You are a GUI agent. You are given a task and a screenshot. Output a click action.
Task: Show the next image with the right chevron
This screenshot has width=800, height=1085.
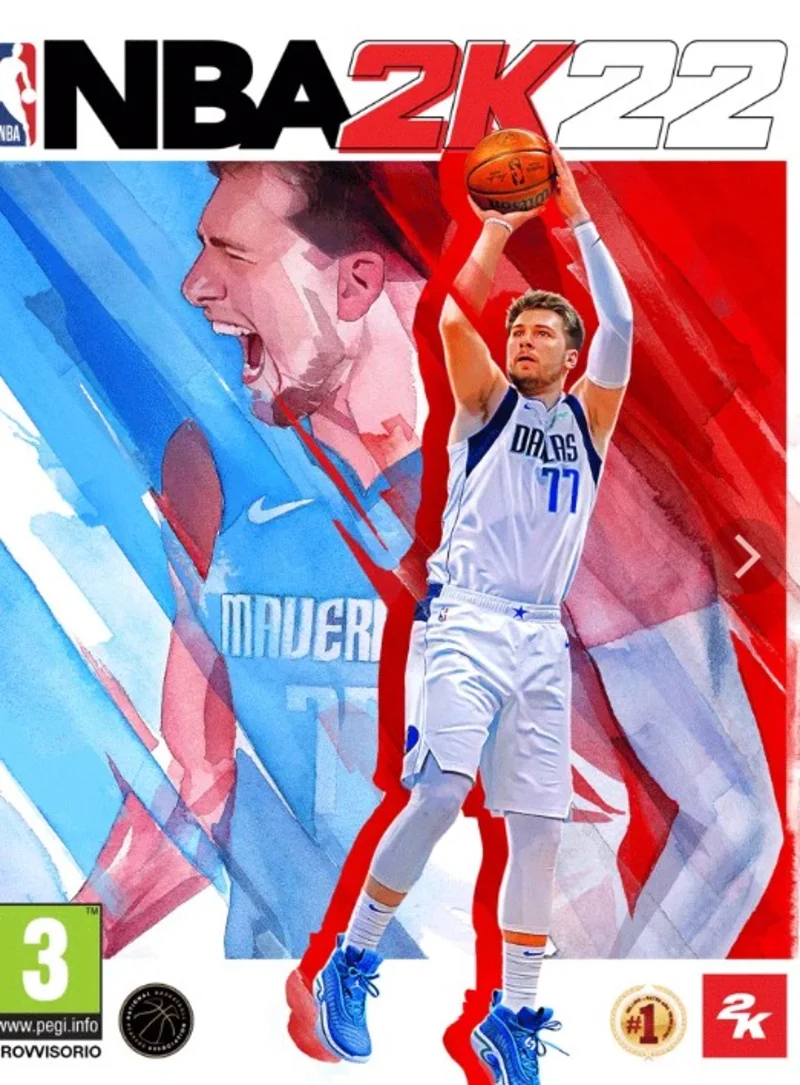[747, 557]
